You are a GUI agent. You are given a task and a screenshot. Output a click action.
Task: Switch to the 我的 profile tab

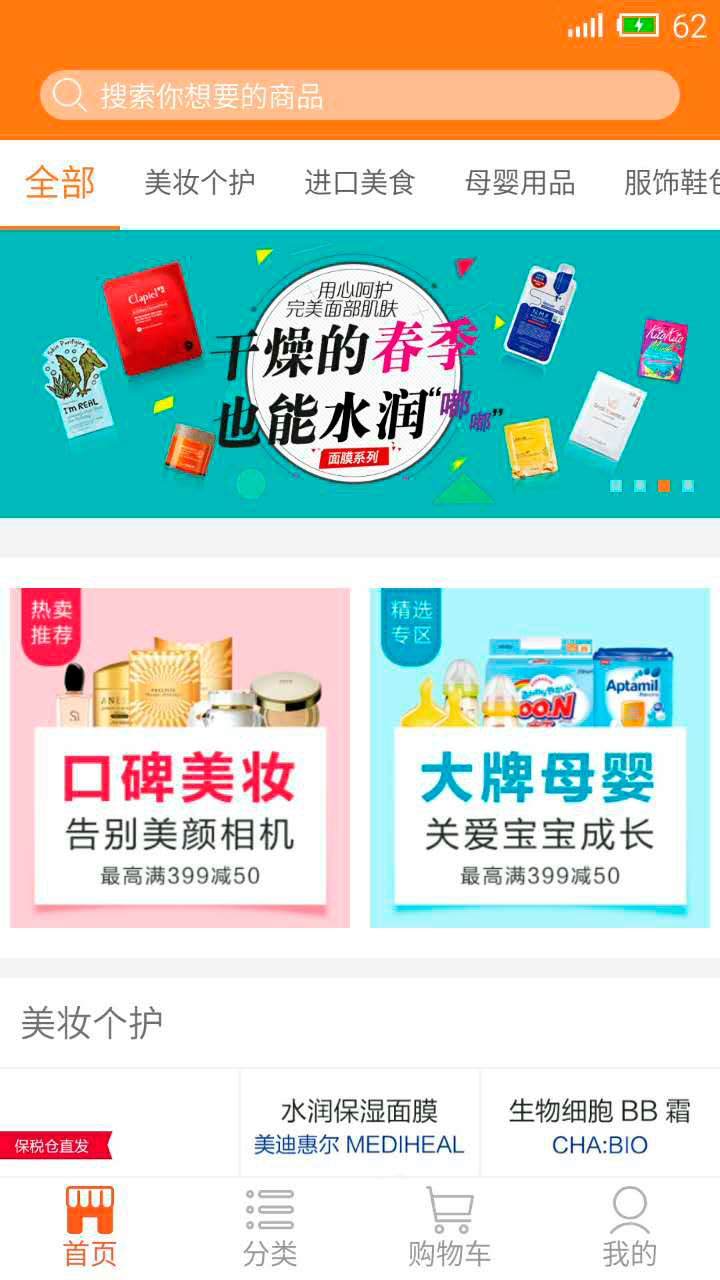coord(630,1228)
